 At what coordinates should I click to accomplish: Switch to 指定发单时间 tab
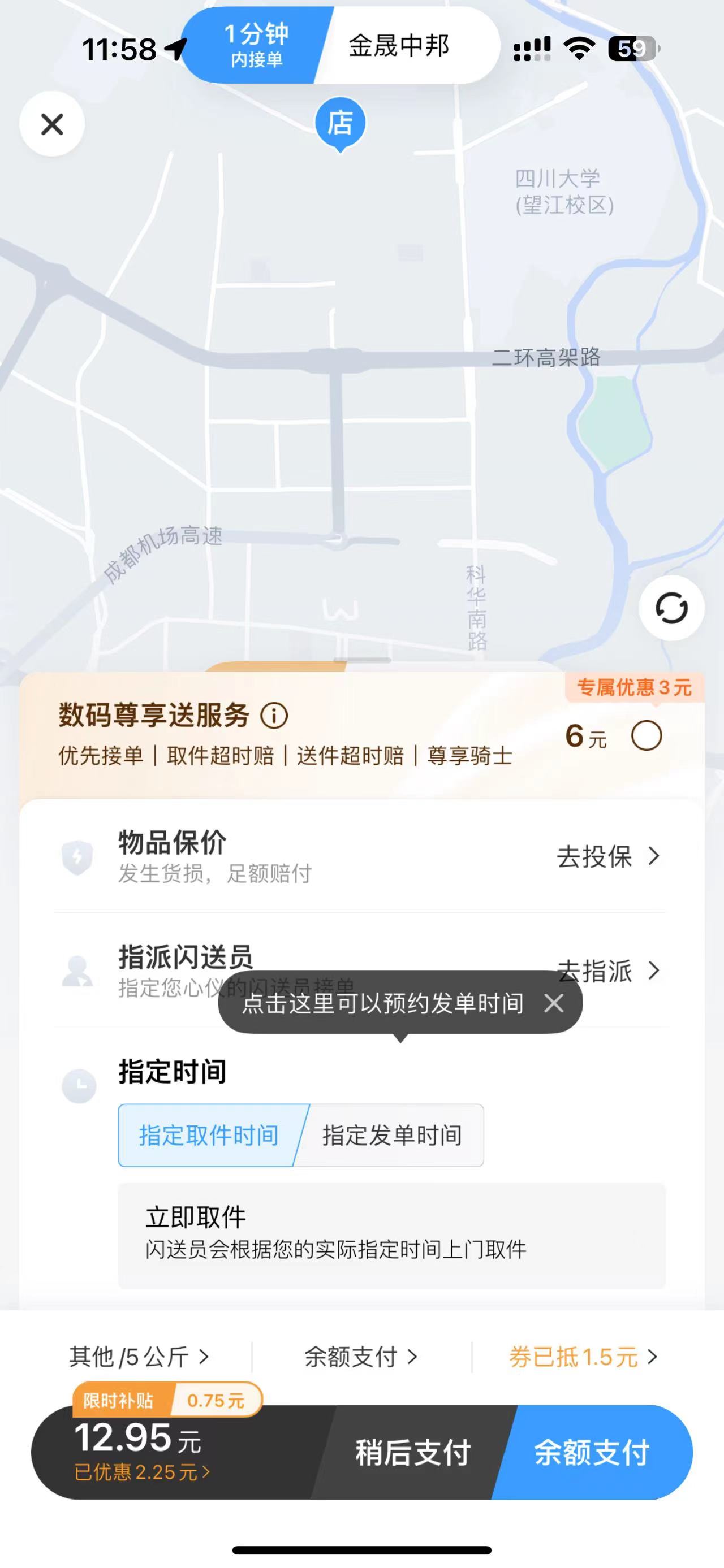click(392, 1135)
